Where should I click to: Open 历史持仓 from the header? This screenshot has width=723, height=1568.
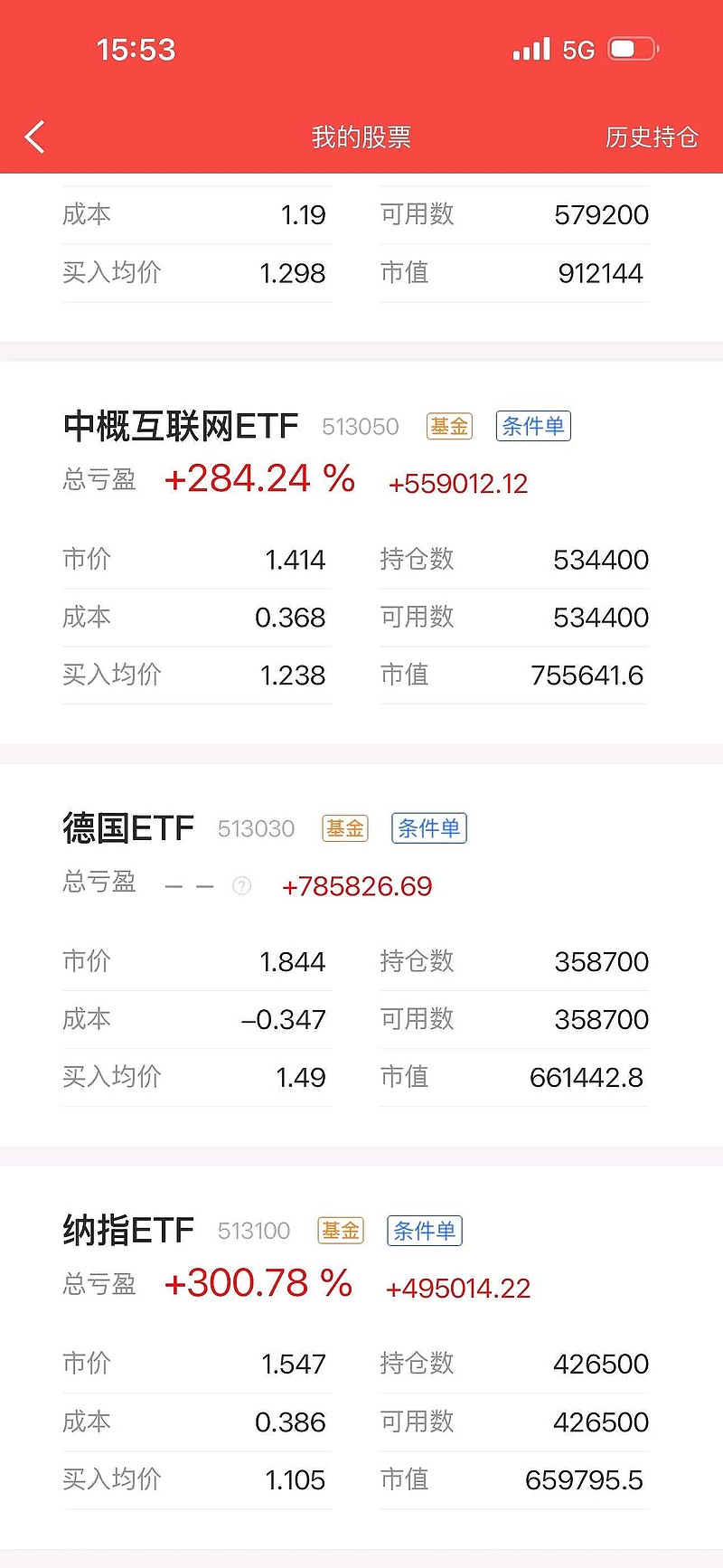[651, 137]
